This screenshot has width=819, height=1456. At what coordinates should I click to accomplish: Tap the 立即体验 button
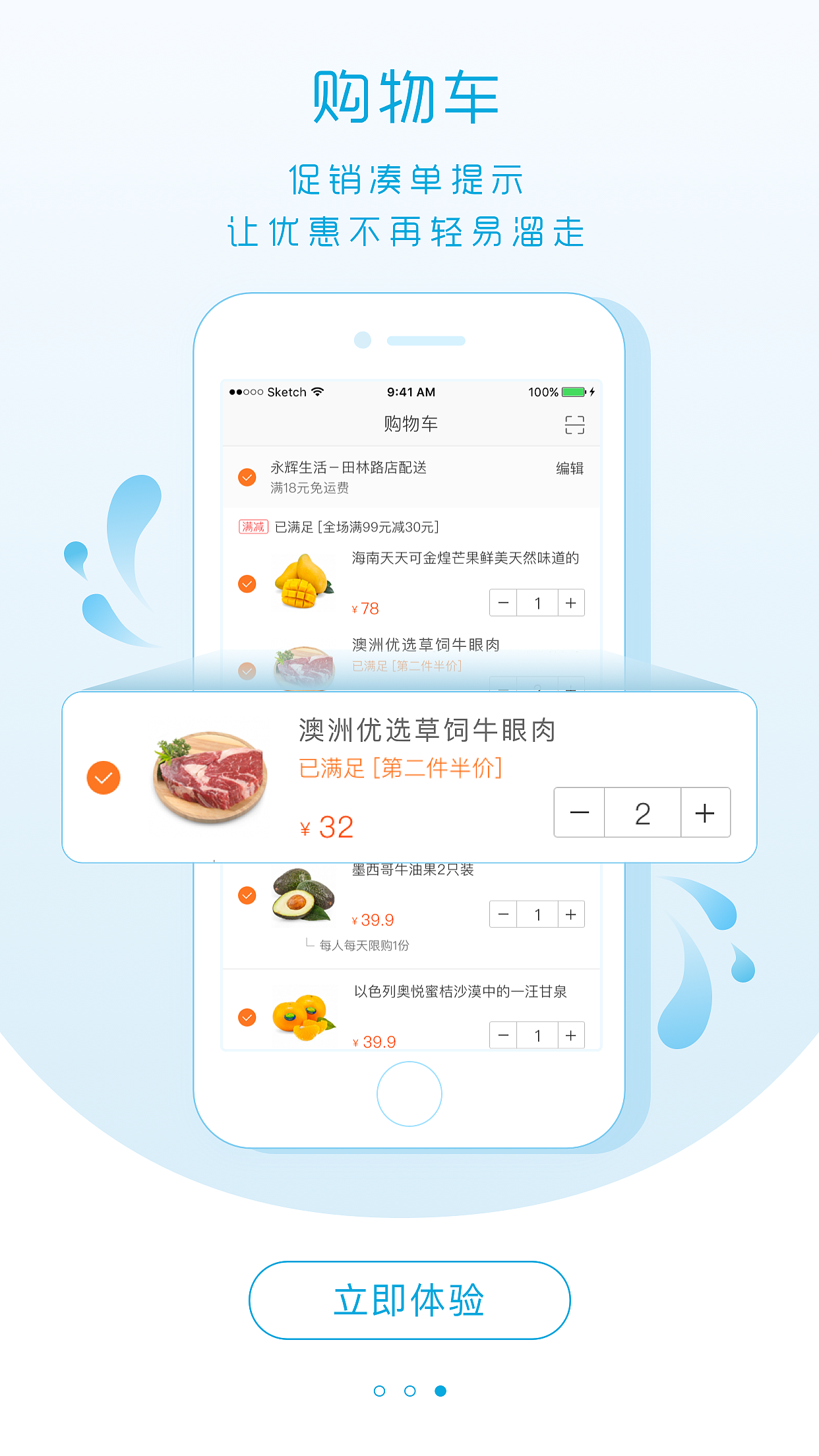click(409, 1300)
